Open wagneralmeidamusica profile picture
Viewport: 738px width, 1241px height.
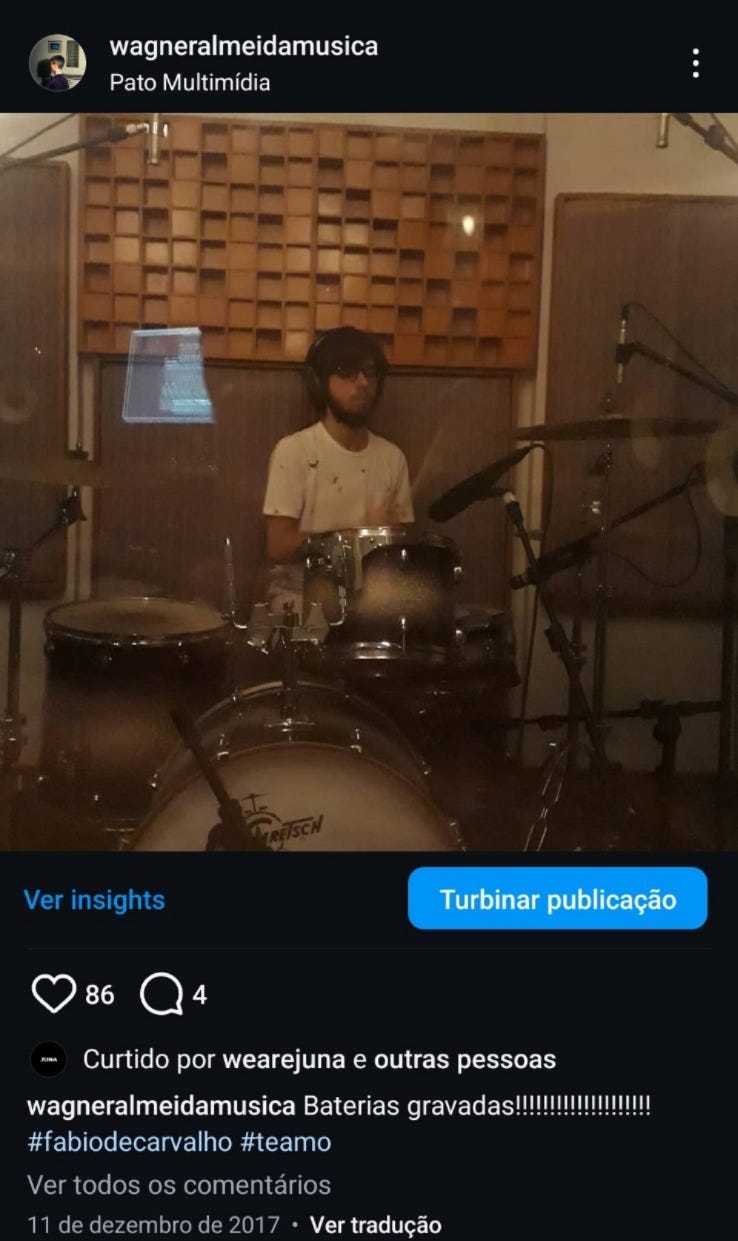[x=57, y=63]
